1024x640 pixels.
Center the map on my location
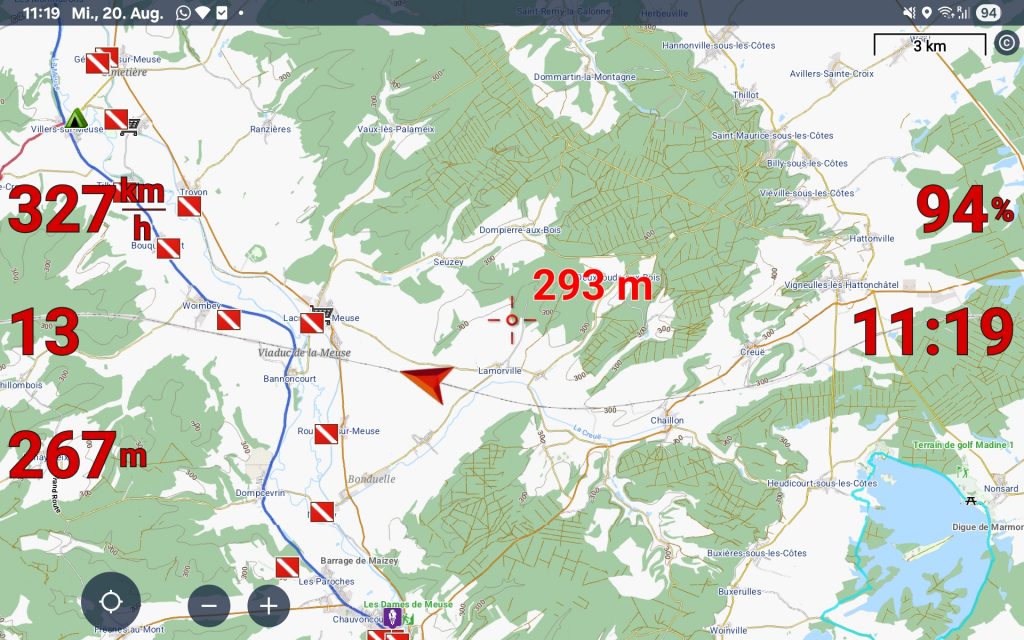tap(111, 603)
